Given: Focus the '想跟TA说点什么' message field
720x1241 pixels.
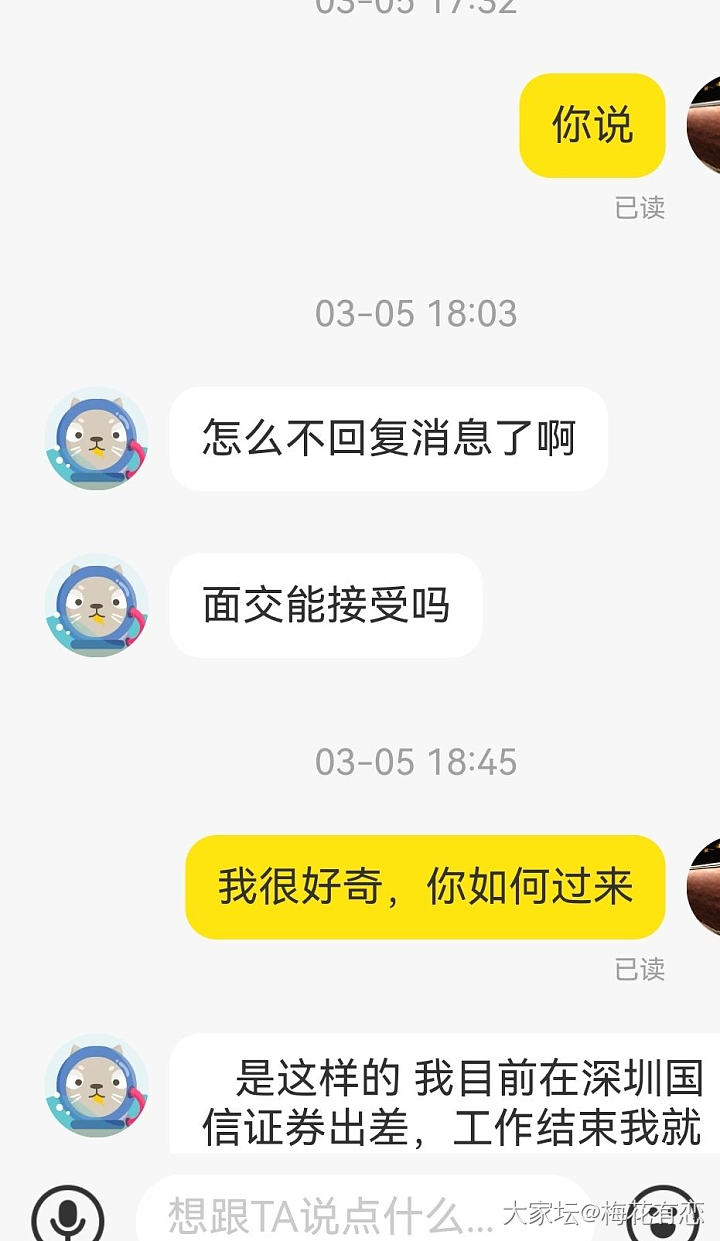Looking at the screenshot, I should point(330,1215).
